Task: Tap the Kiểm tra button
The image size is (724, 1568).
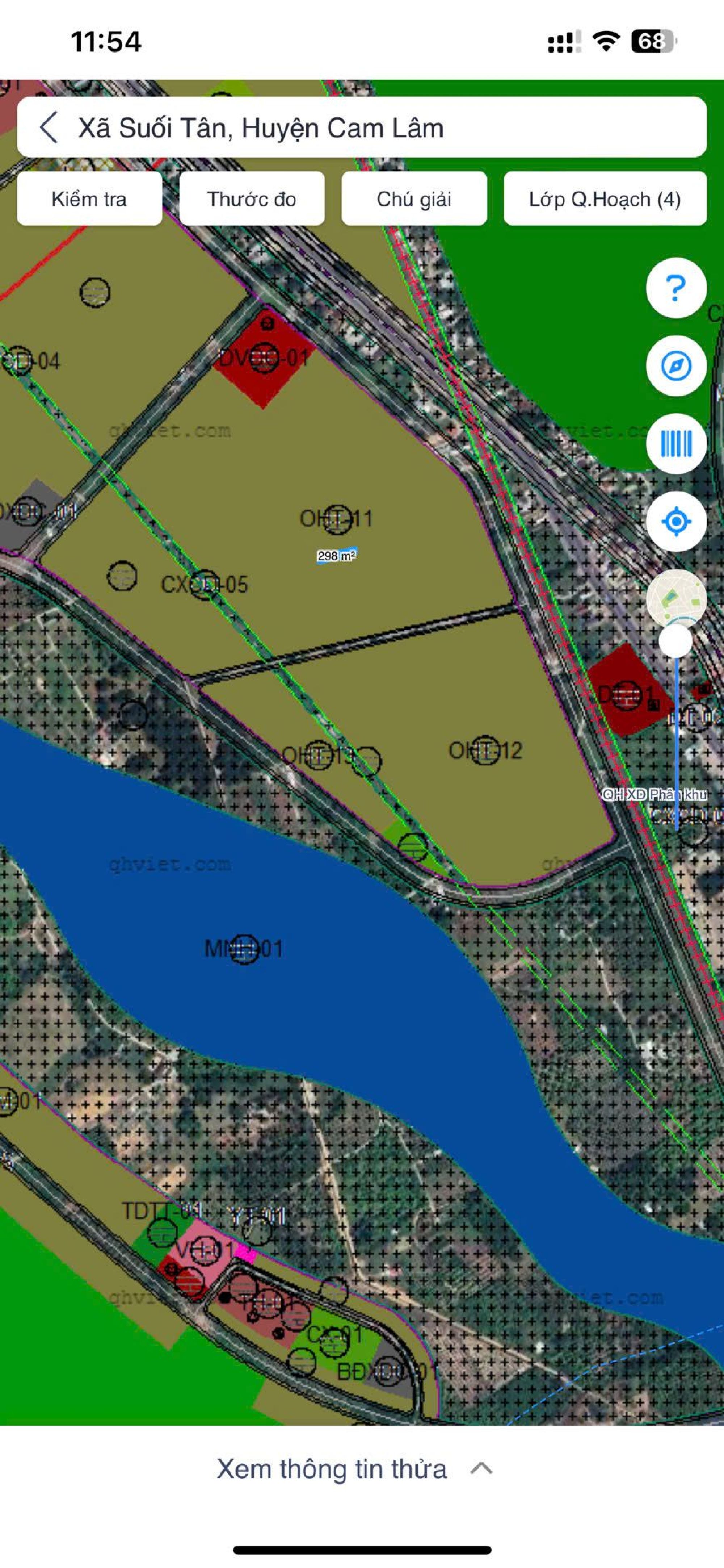Action: 89,199
